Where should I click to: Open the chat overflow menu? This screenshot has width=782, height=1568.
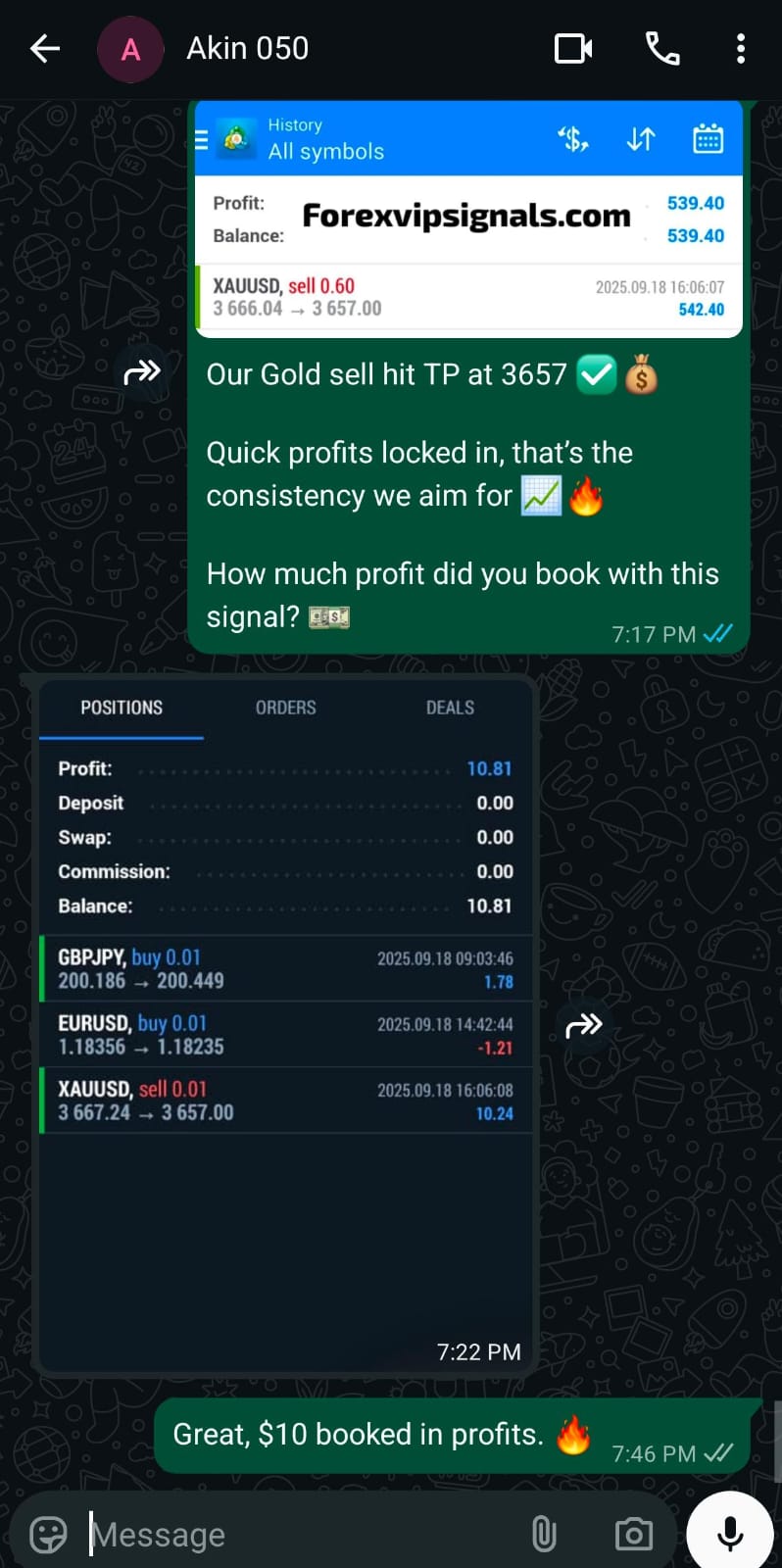(x=740, y=48)
